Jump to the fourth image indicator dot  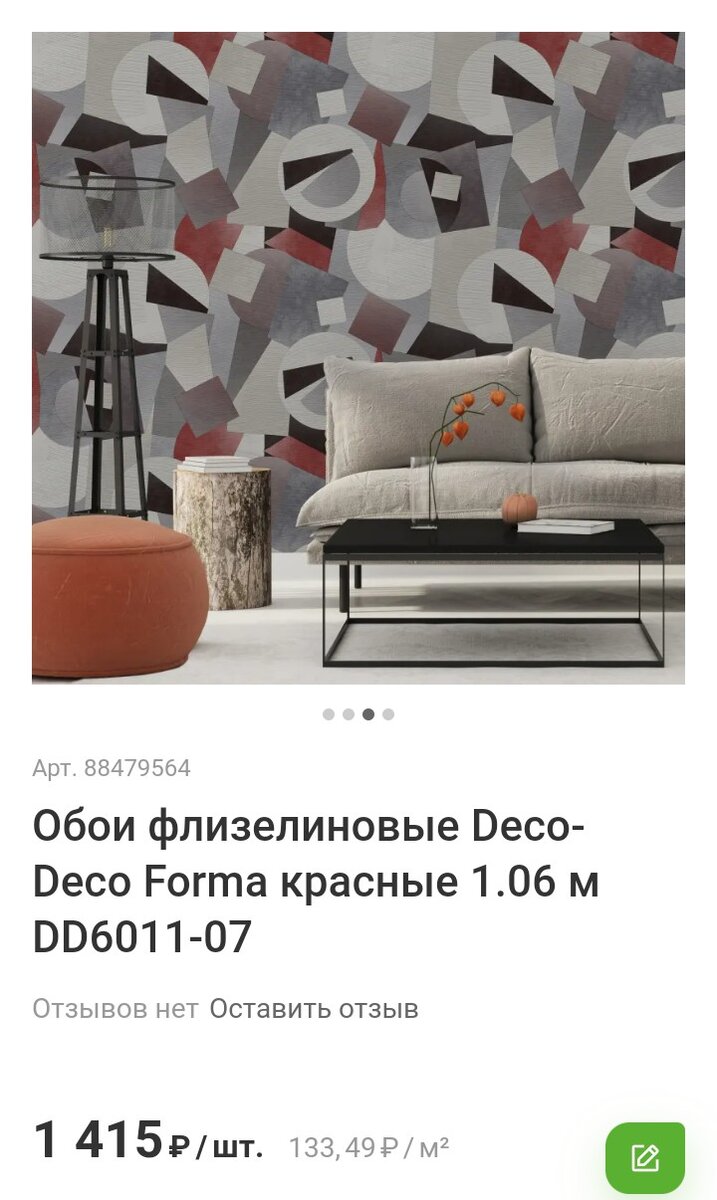(388, 714)
